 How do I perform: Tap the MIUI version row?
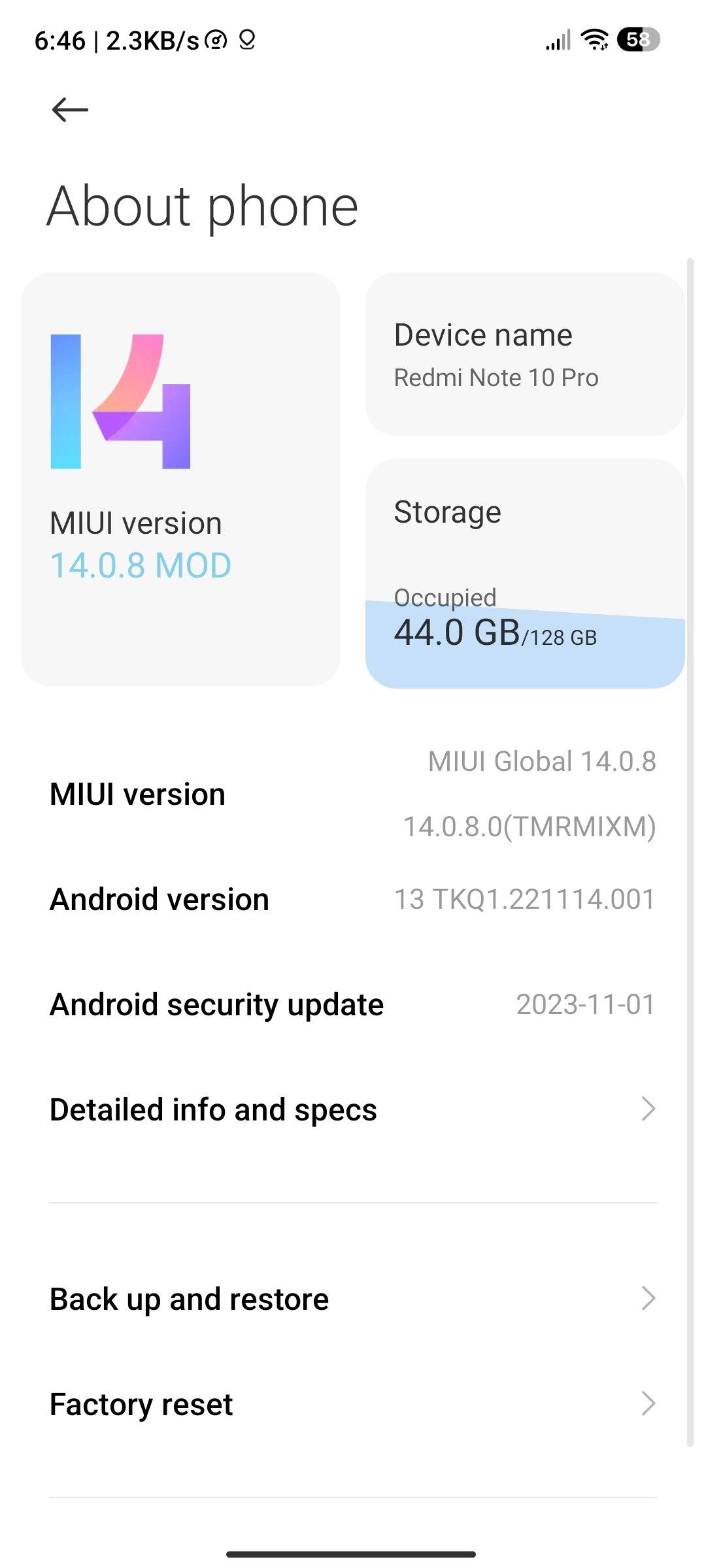click(x=353, y=794)
